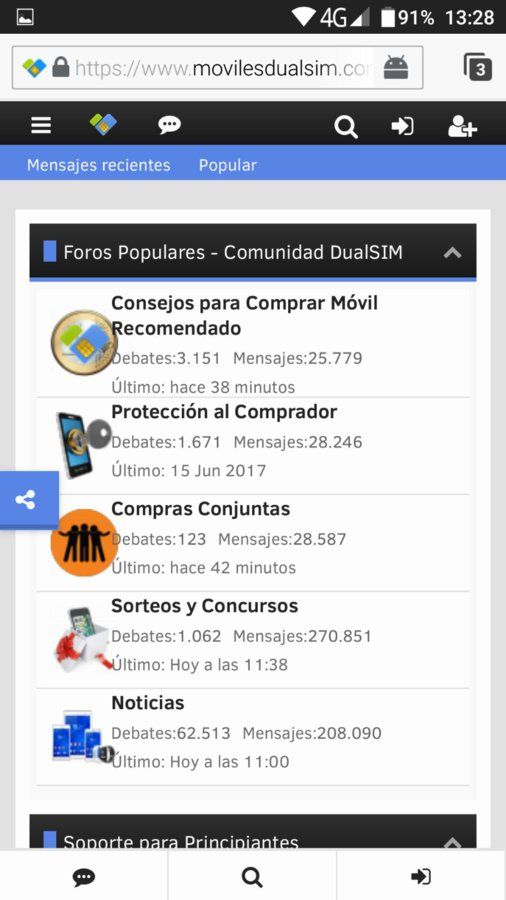Open the Compras Conjuntas forum
Image resolution: width=506 pixels, height=900 pixels.
click(x=200, y=509)
